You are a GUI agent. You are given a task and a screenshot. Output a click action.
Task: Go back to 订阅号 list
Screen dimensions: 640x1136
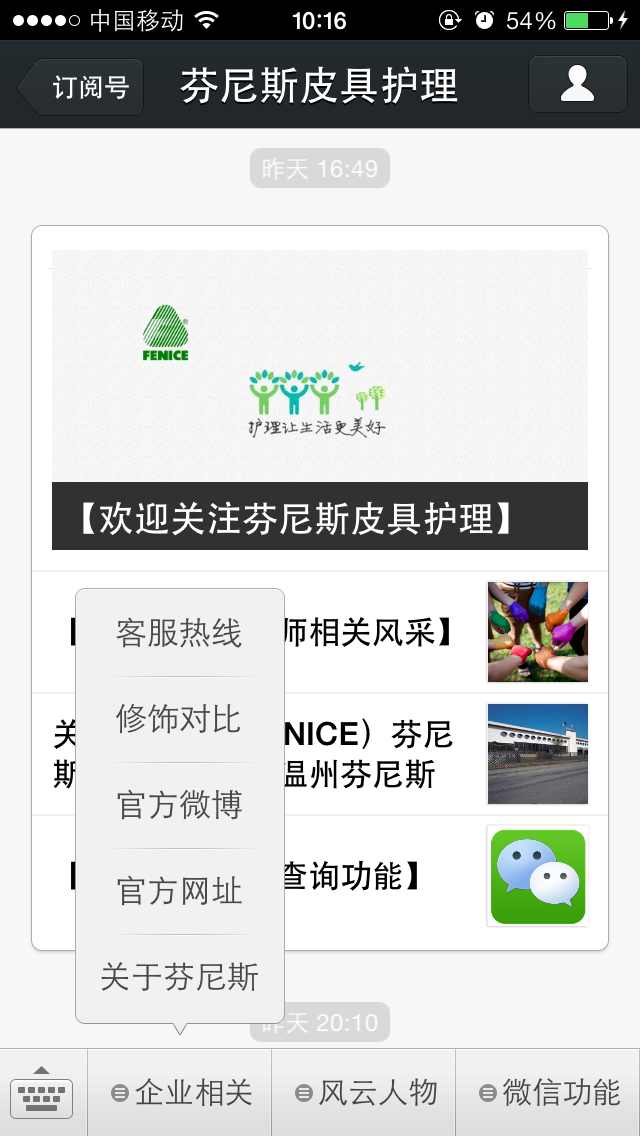[x=82, y=87]
